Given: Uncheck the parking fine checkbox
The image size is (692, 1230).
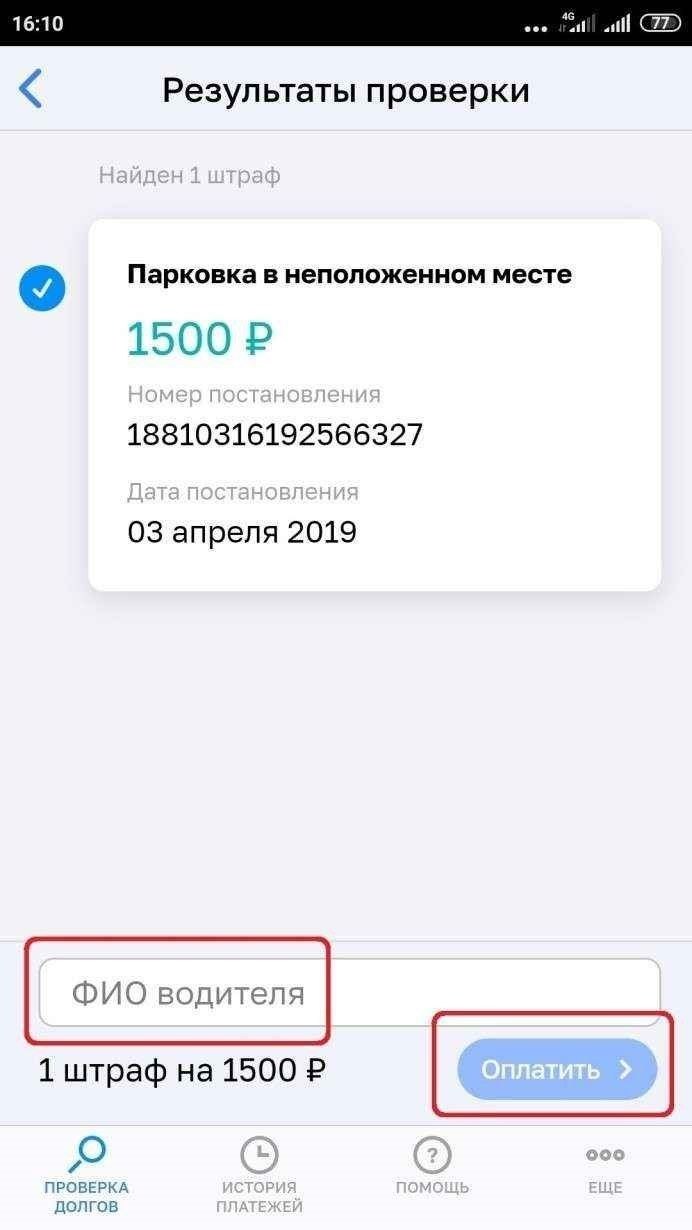Looking at the screenshot, I should (x=42, y=290).
